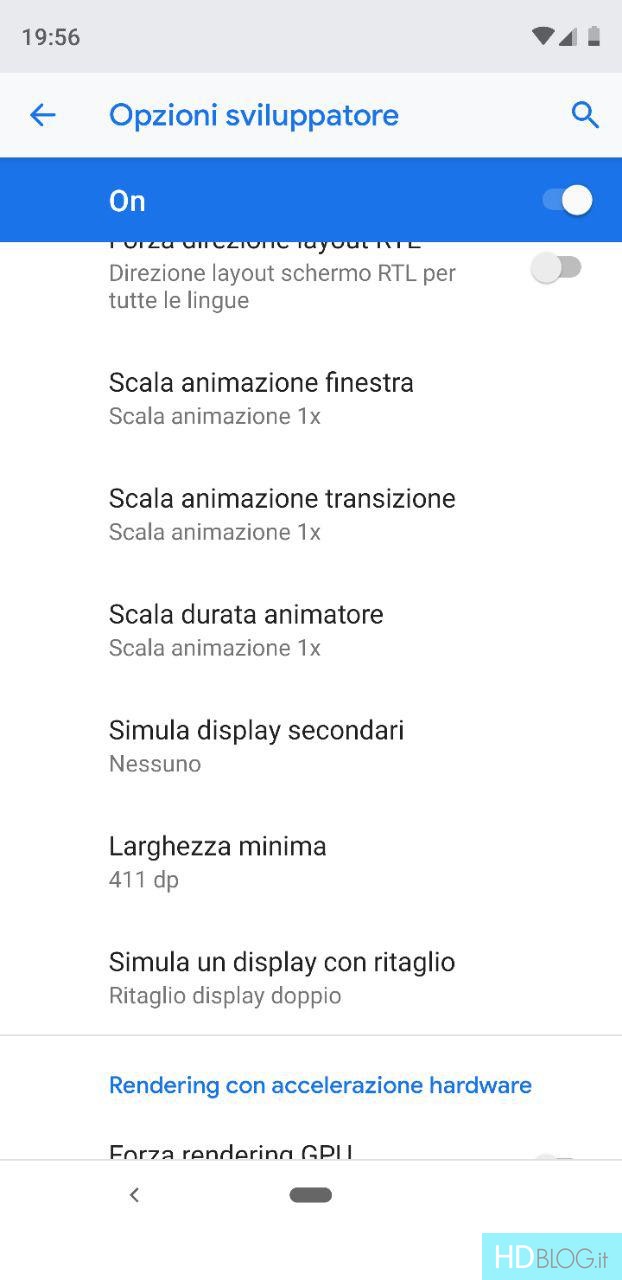Turn off the developer options master switch

pos(568,200)
